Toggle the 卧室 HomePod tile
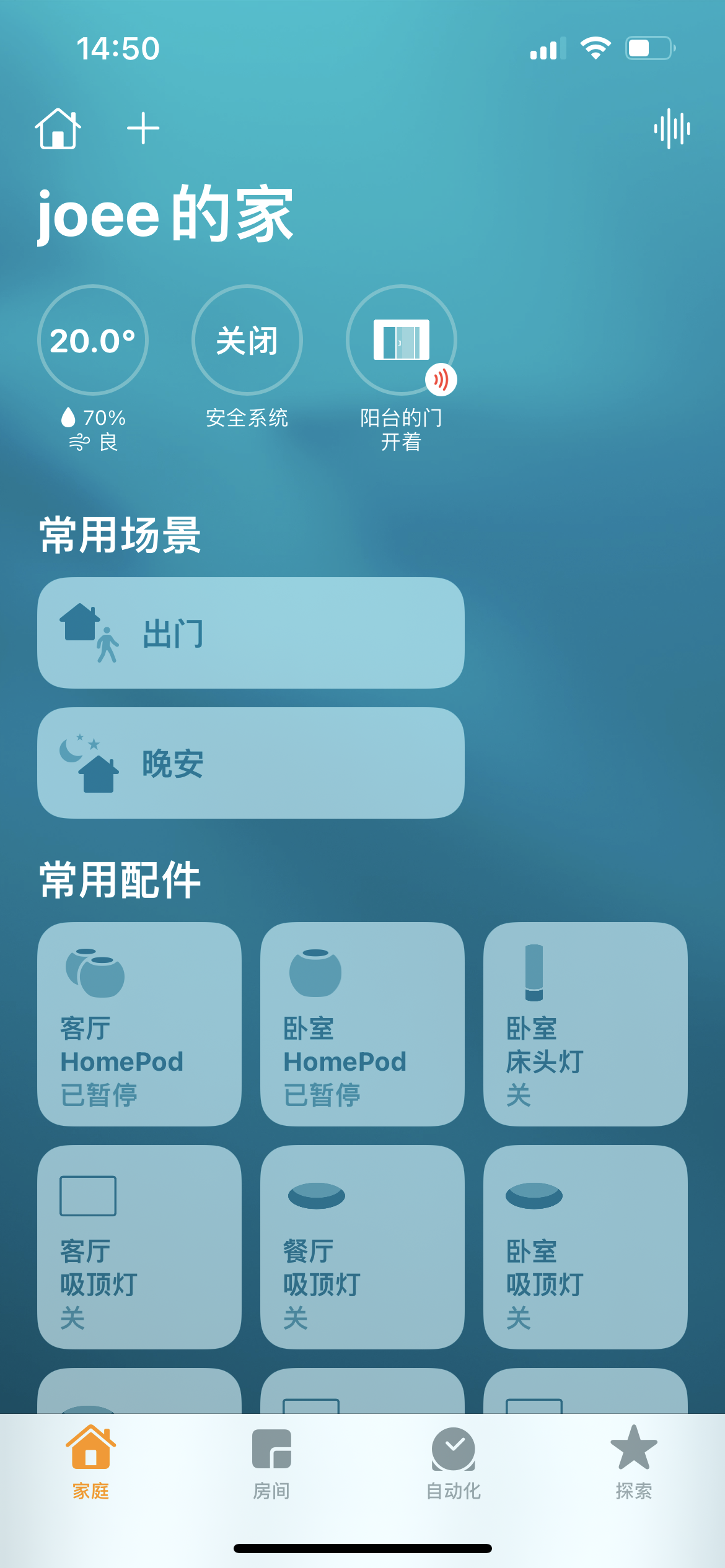 click(x=362, y=1024)
